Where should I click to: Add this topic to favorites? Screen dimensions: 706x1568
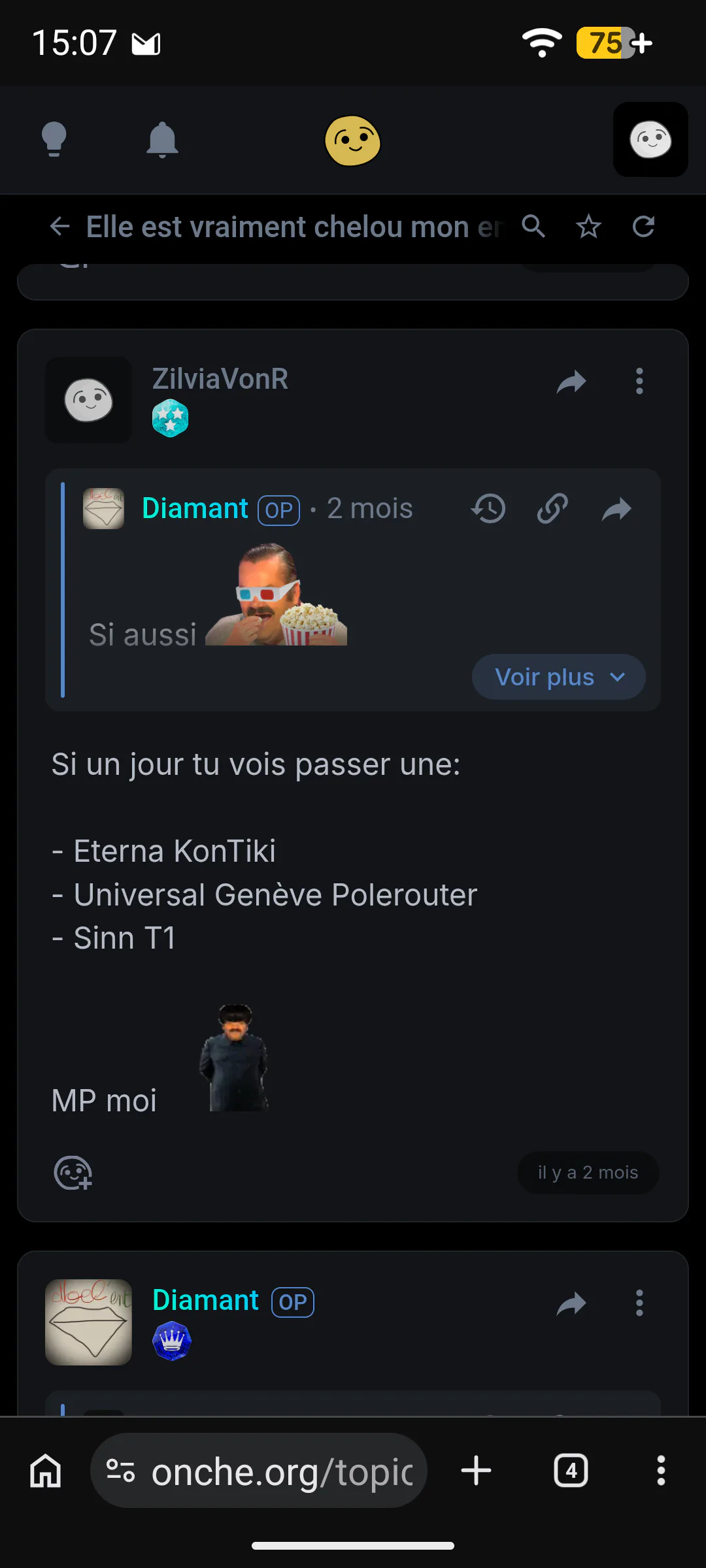[x=588, y=227]
